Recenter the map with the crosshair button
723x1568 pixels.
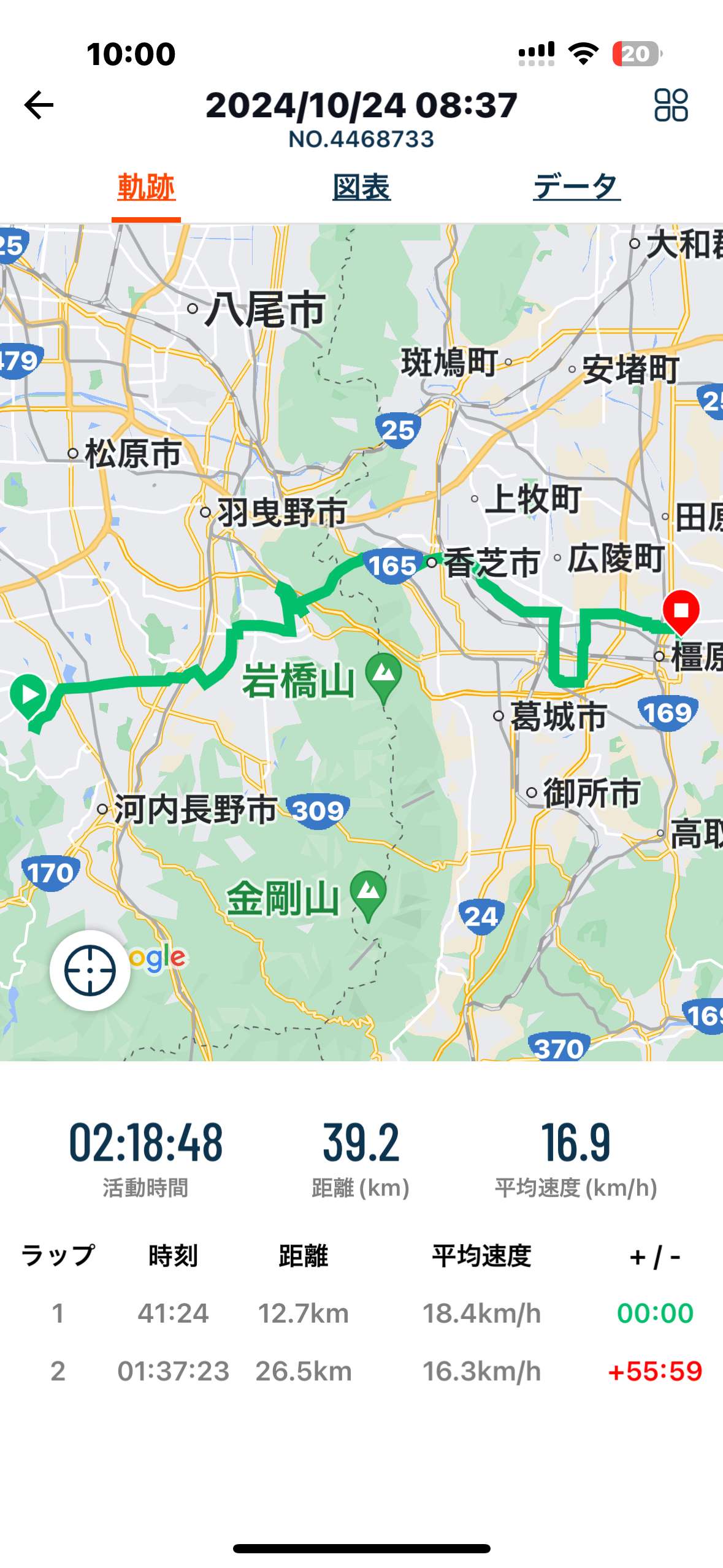[90, 970]
